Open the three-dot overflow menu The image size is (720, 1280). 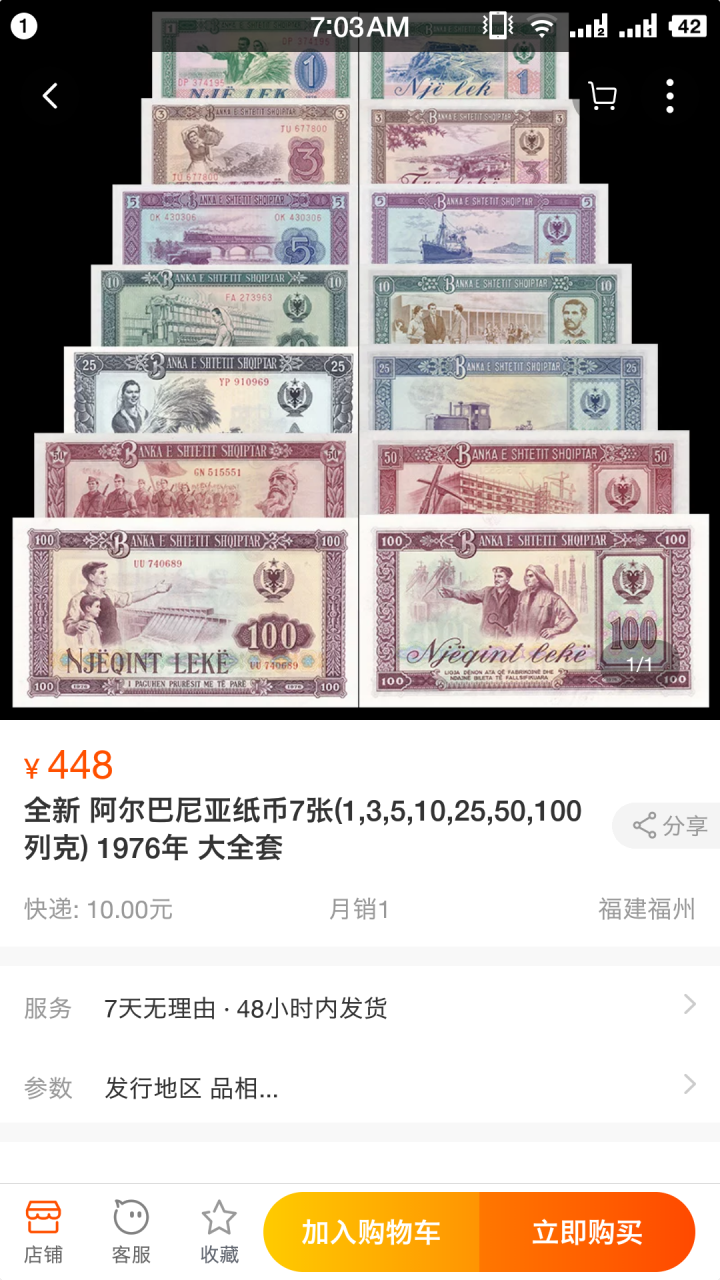pyautogui.click(x=668, y=95)
